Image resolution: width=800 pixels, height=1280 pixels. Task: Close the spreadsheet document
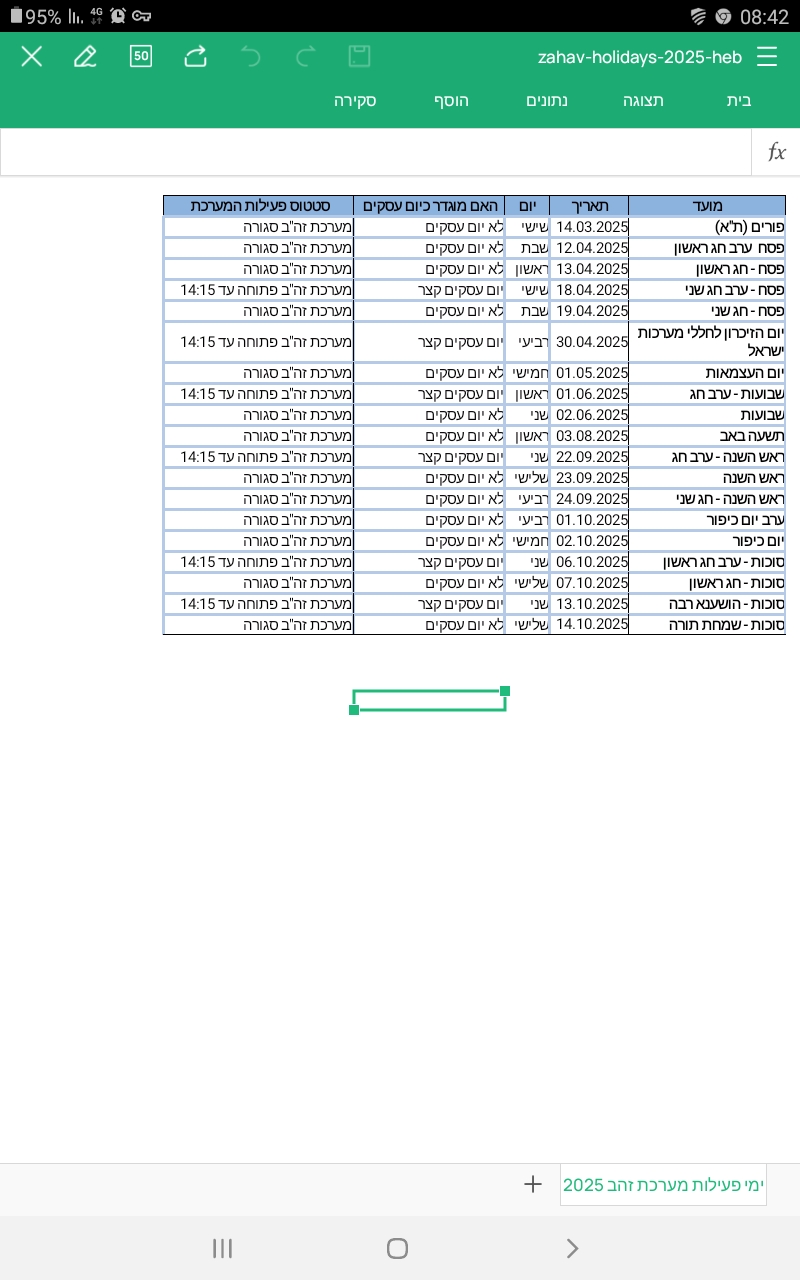click(32, 57)
